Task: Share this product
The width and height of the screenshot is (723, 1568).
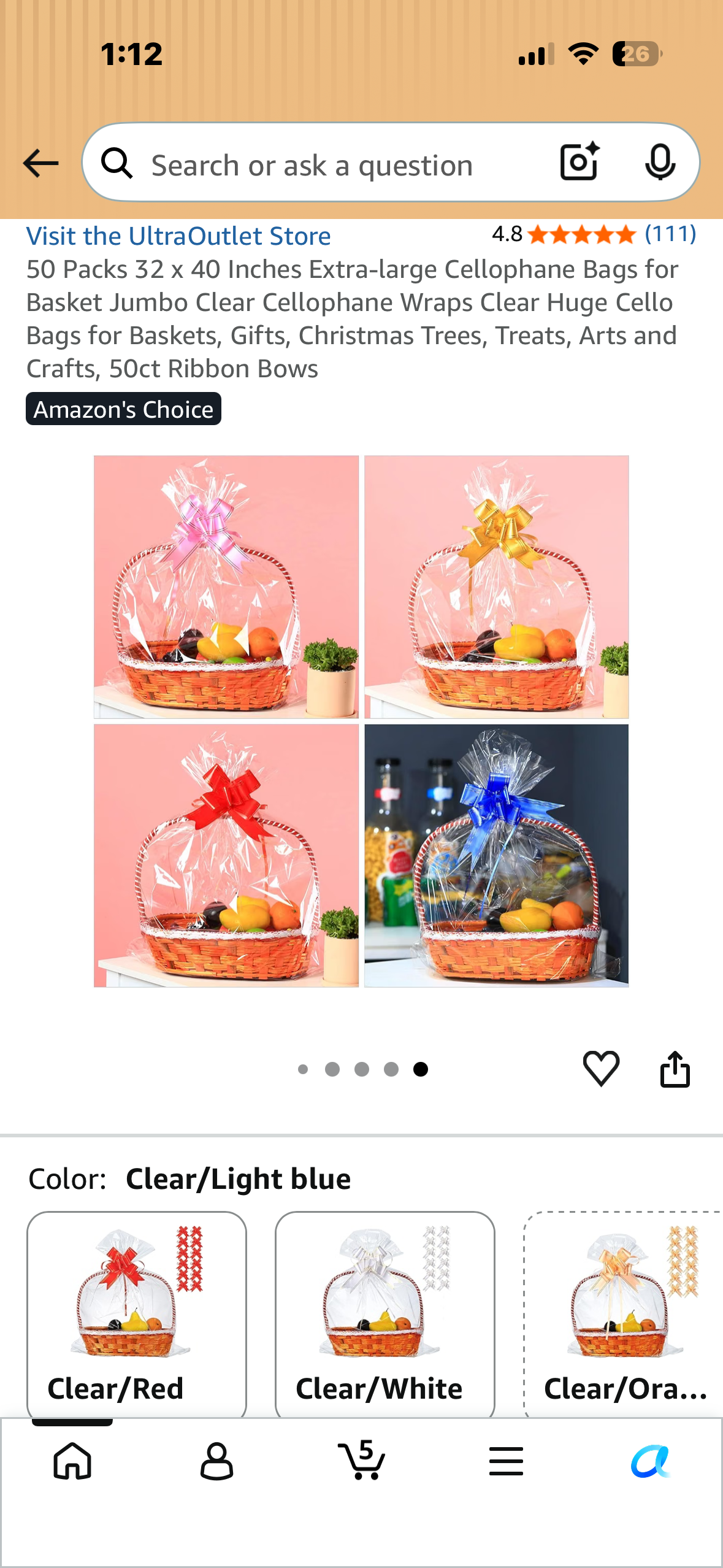Action: [675, 1069]
